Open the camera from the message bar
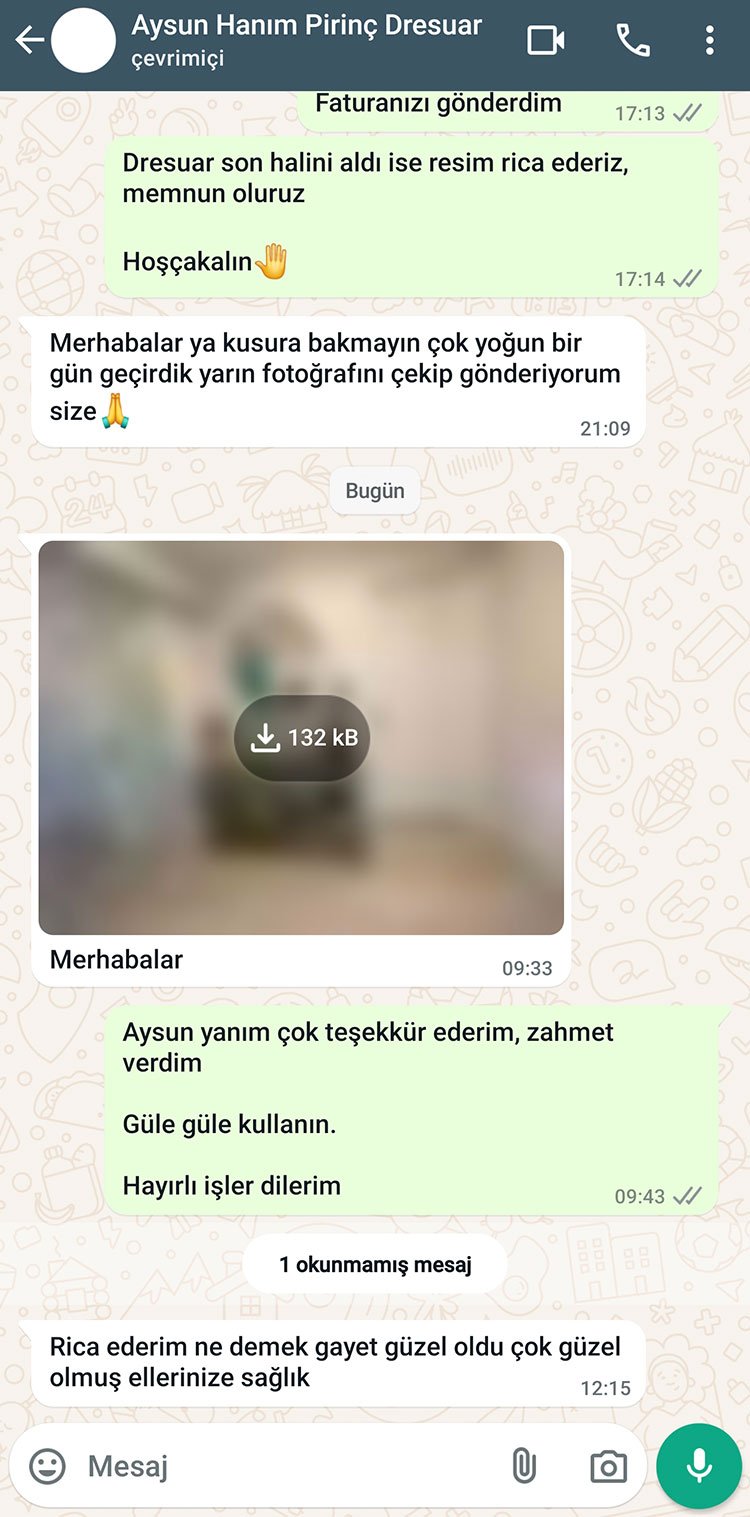Viewport: 750px width, 1517px height. point(608,1467)
